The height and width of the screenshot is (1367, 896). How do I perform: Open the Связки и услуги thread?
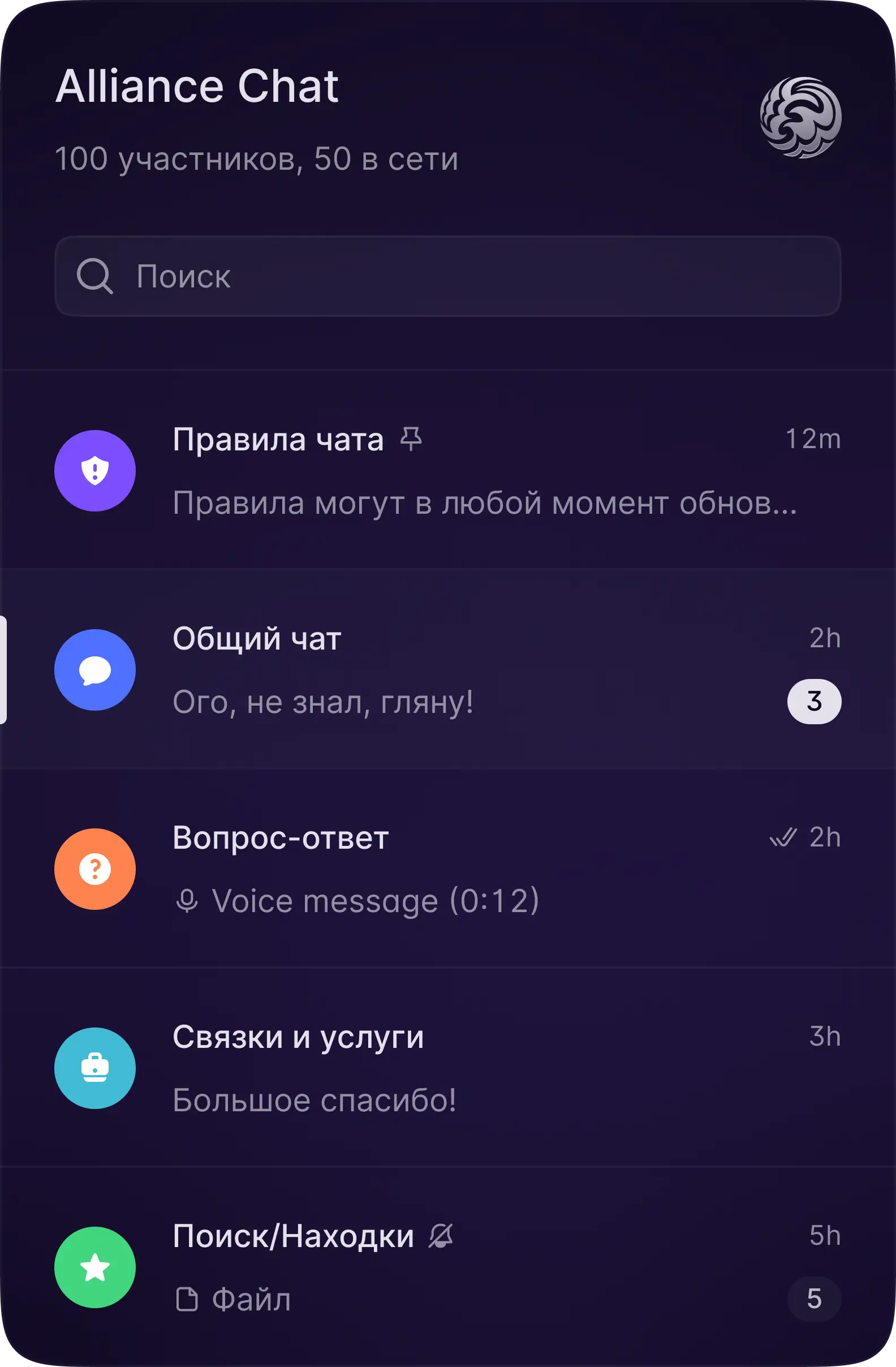coord(448,1068)
